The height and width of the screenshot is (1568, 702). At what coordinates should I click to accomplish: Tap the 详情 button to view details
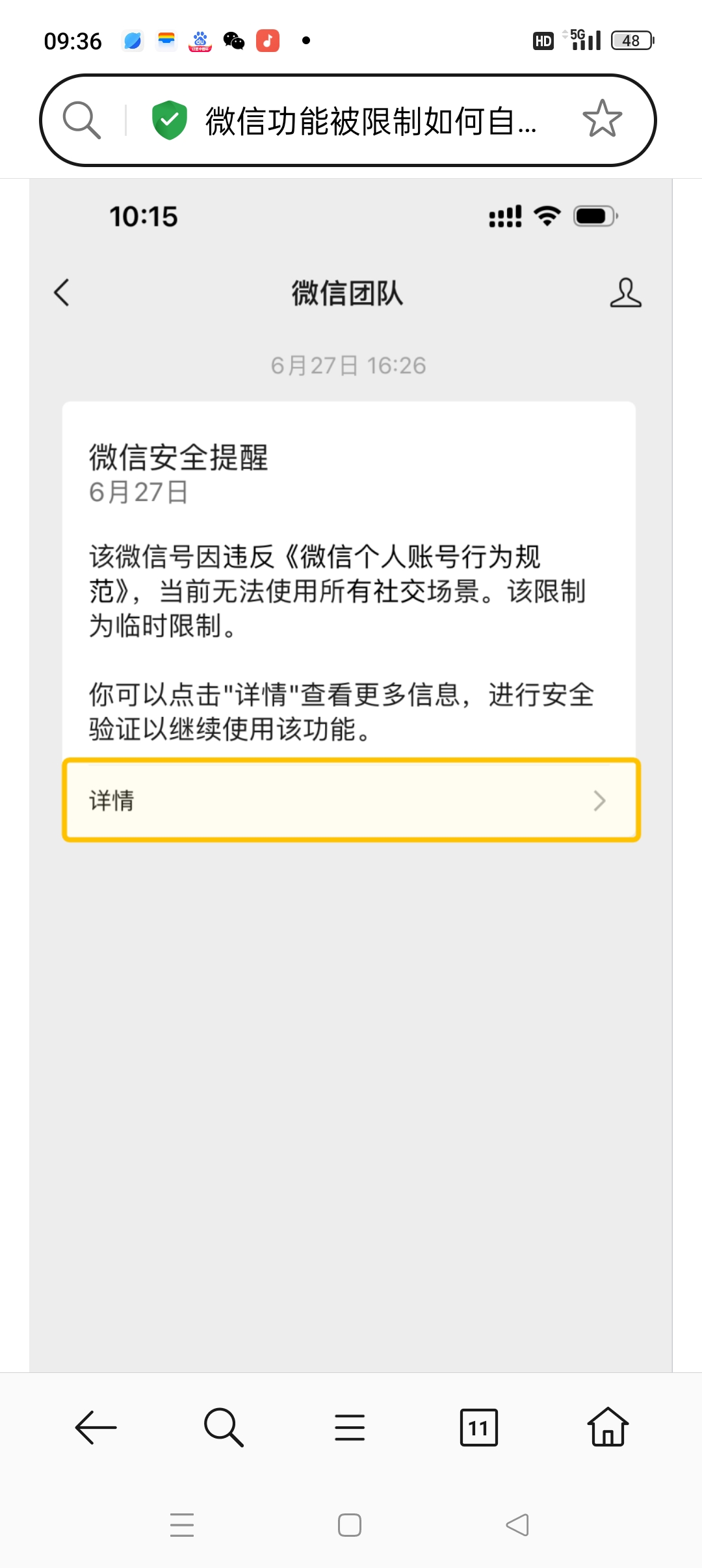tap(111, 802)
